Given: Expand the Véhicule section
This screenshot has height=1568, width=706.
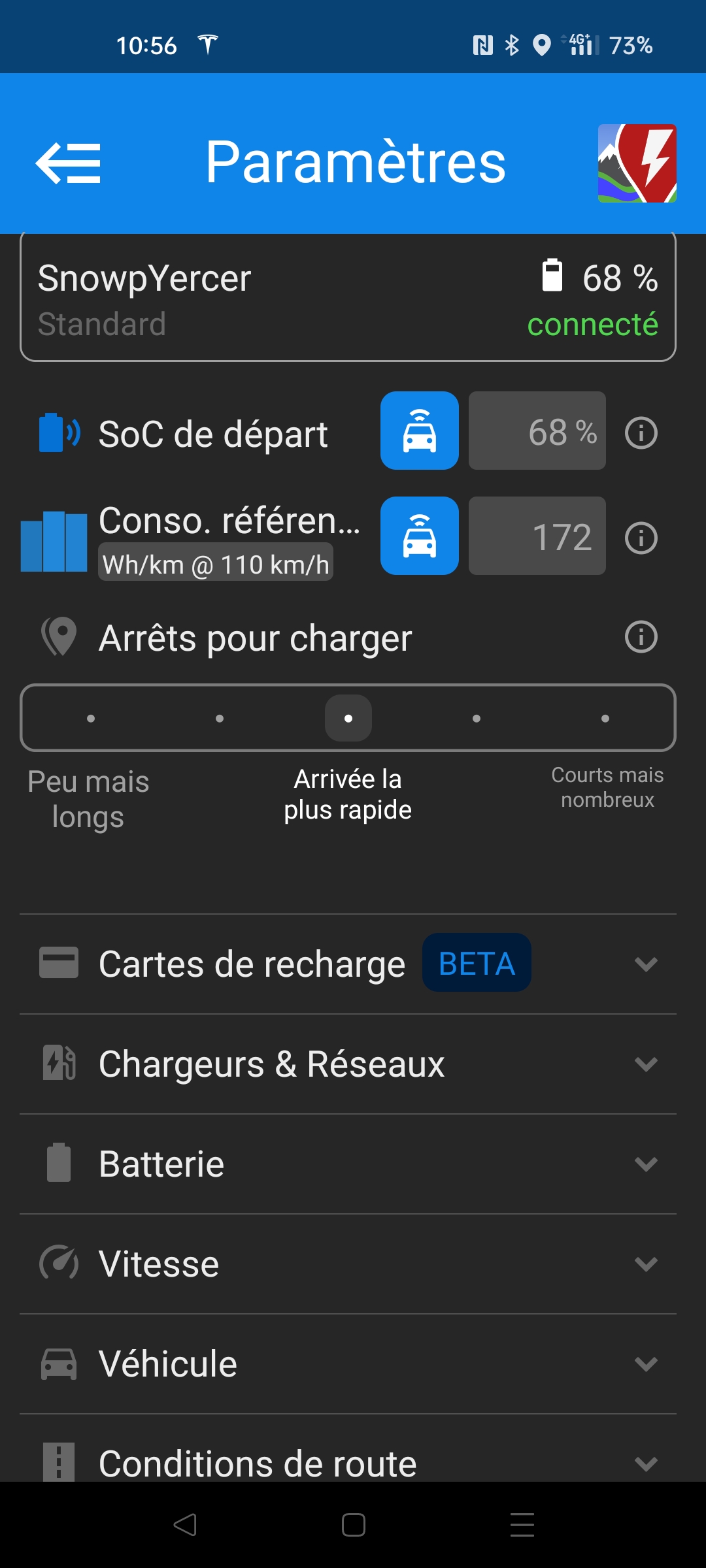Looking at the screenshot, I should point(348,1364).
